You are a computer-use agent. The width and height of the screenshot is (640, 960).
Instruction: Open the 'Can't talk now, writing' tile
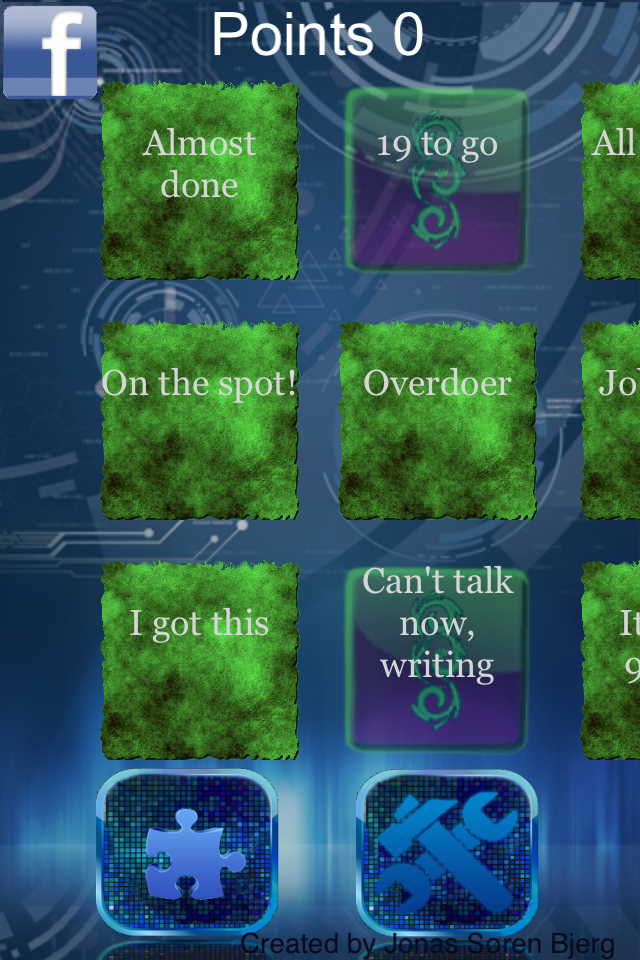[x=437, y=660]
